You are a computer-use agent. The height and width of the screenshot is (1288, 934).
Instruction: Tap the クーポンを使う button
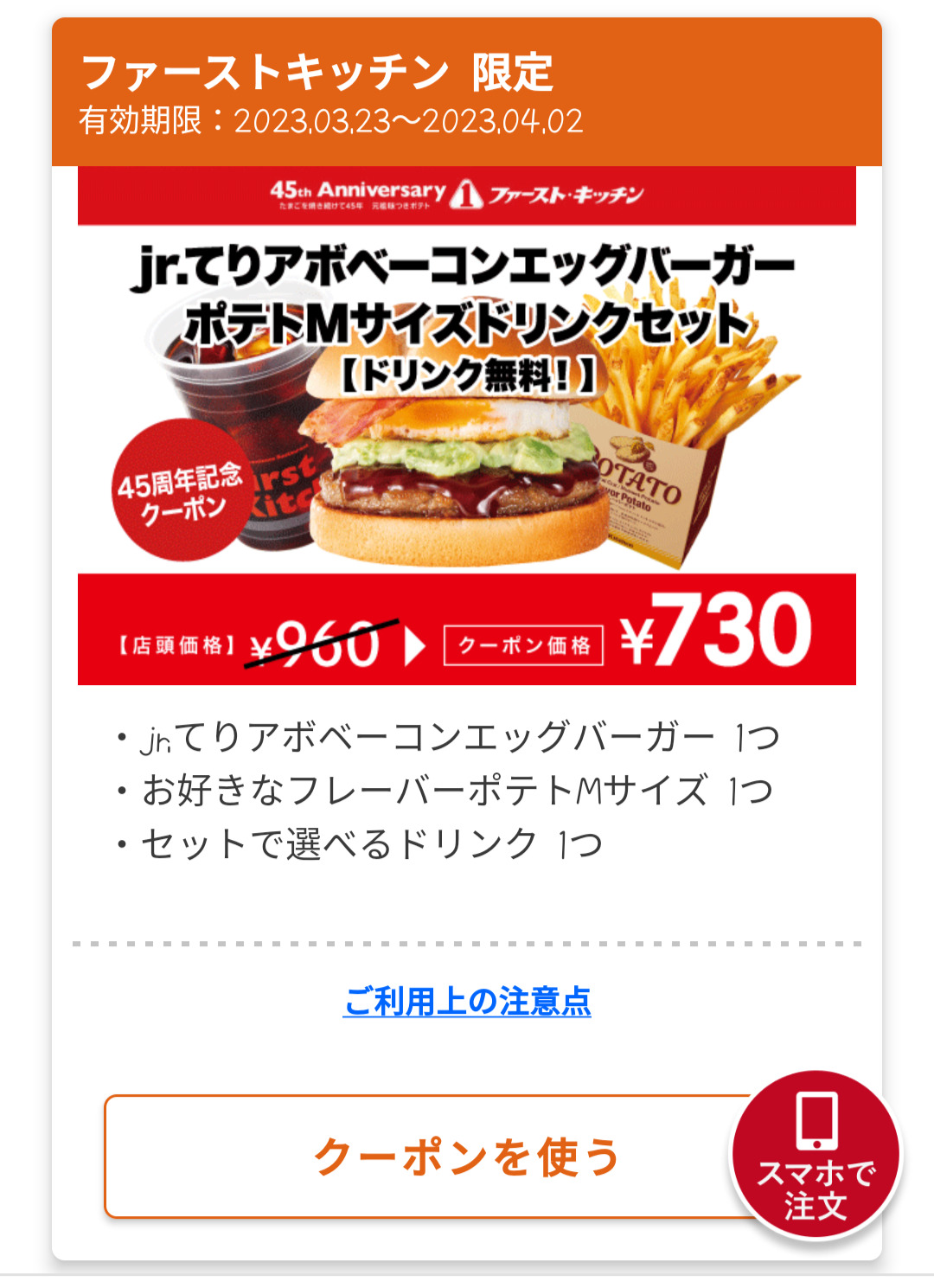pyautogui.click(x=422, y=1157)
